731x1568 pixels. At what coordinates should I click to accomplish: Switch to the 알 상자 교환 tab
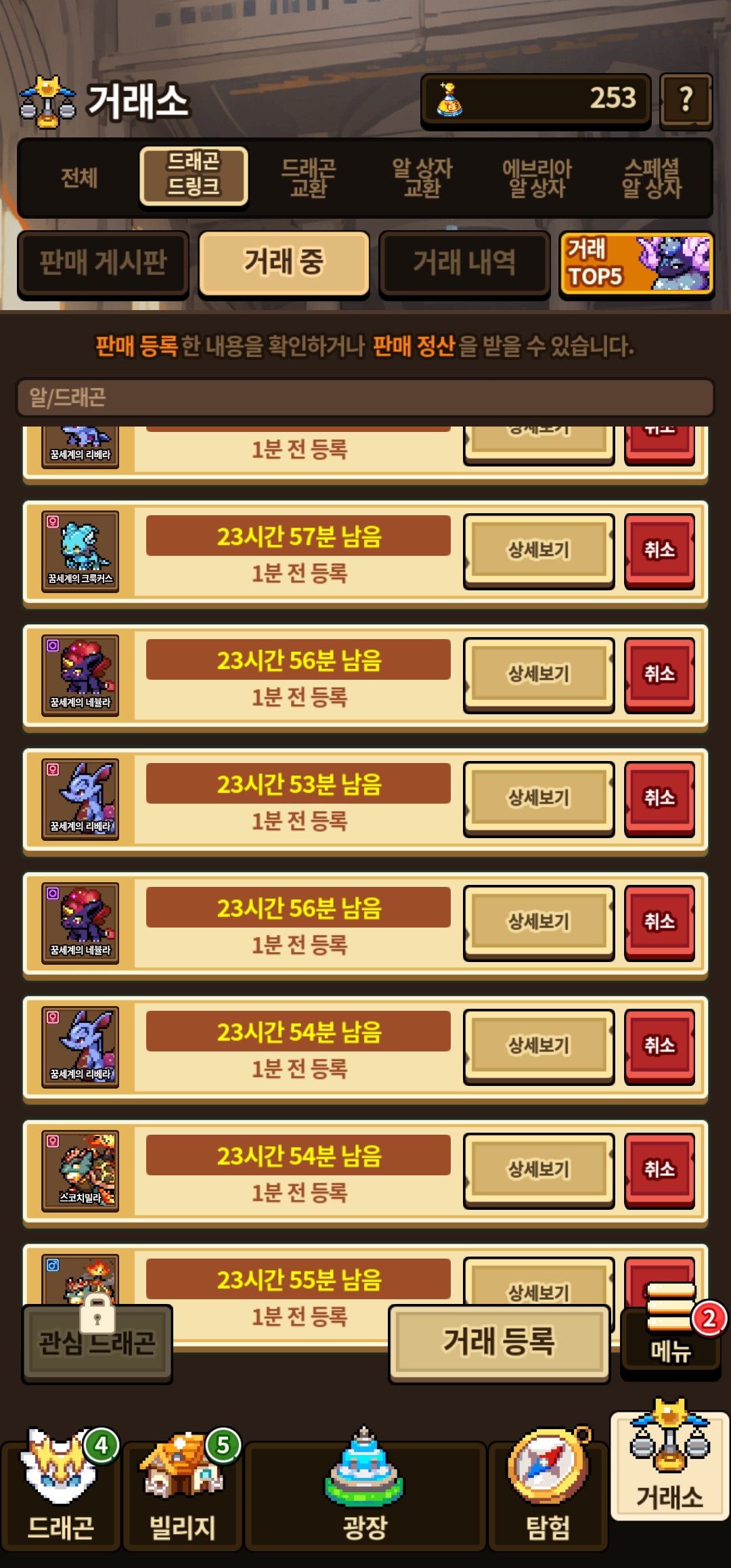(x=422, y=178)
